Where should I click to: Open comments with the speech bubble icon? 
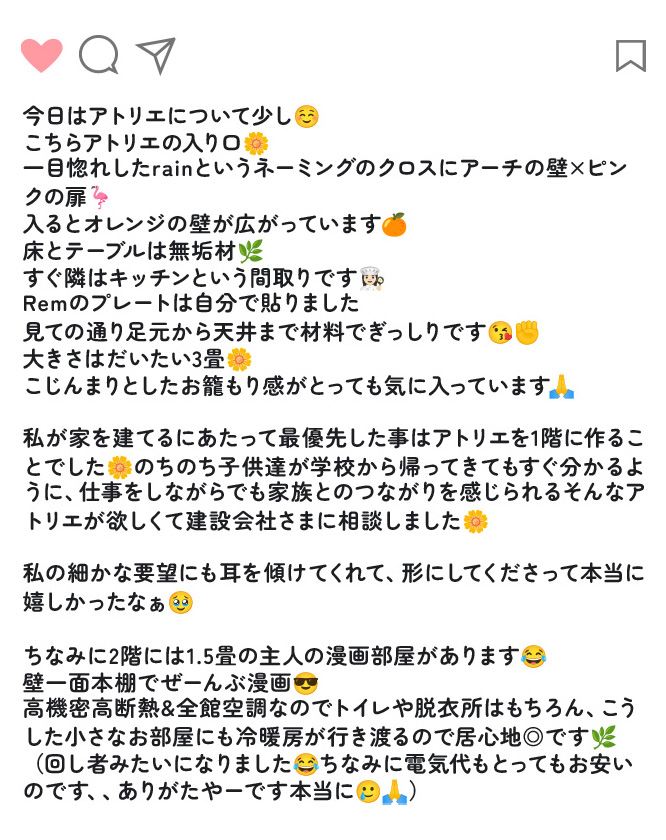98,54
